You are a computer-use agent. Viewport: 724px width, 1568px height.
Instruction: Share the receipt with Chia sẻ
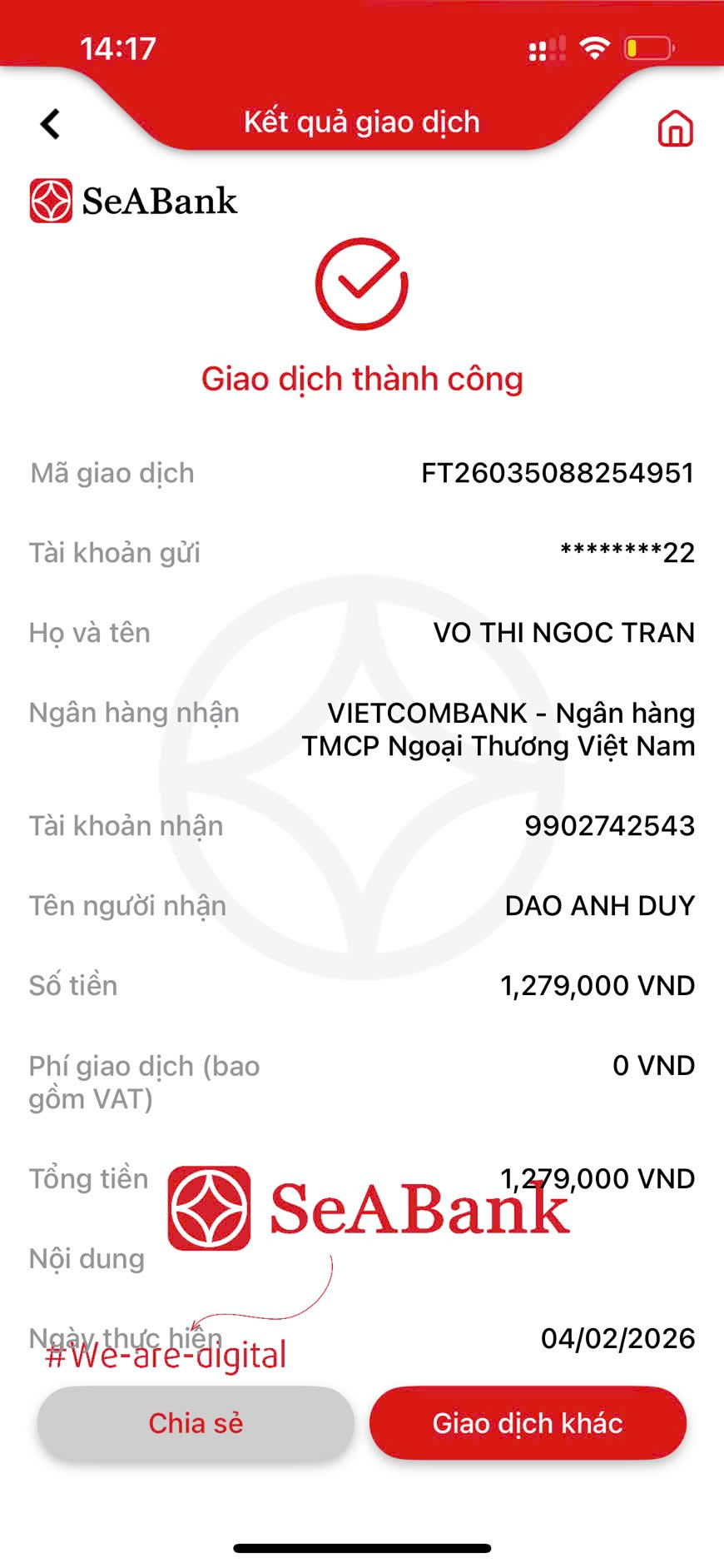(196, 1423)
